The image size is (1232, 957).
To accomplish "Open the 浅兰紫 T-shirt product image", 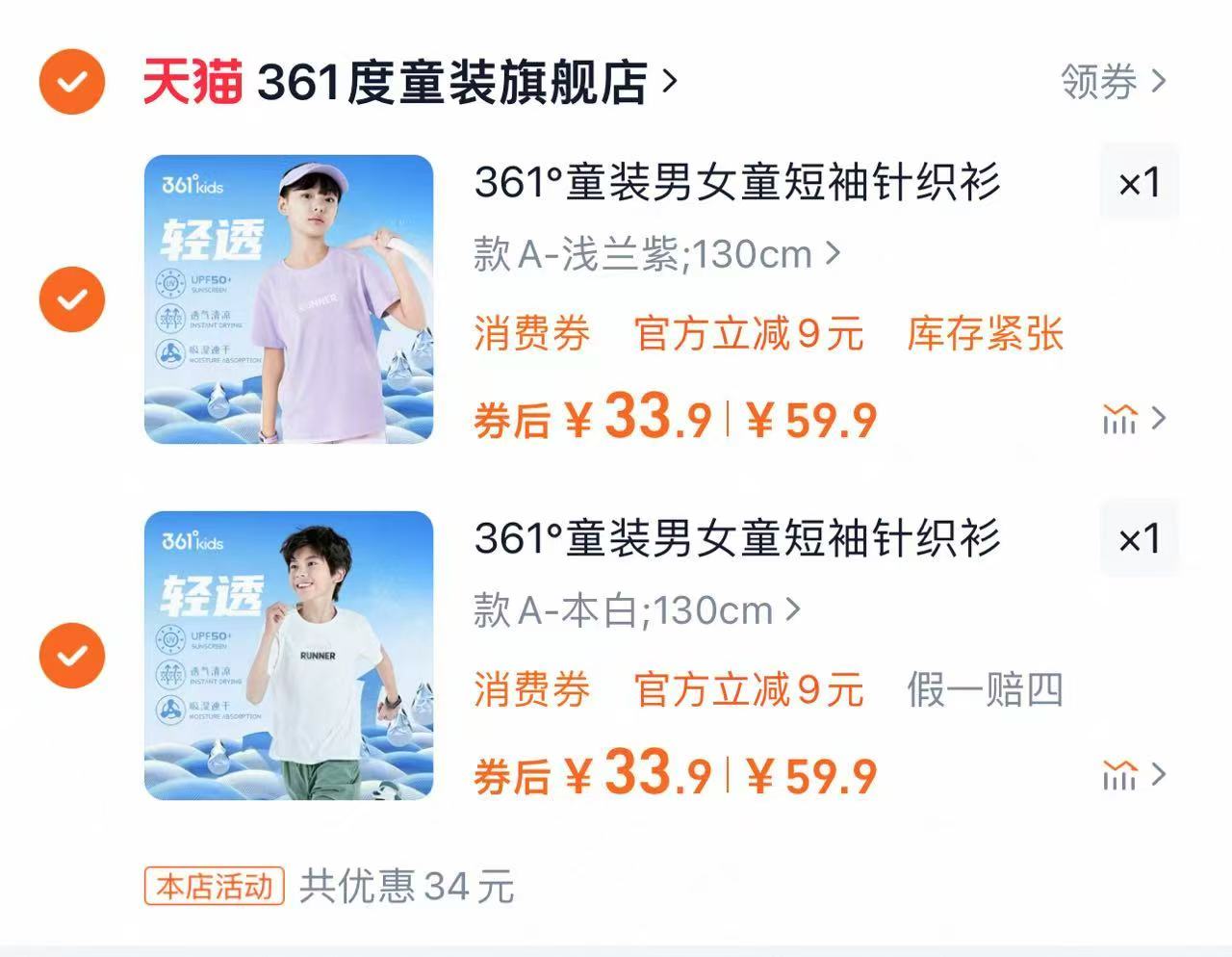I will click(x=289, y=299).
